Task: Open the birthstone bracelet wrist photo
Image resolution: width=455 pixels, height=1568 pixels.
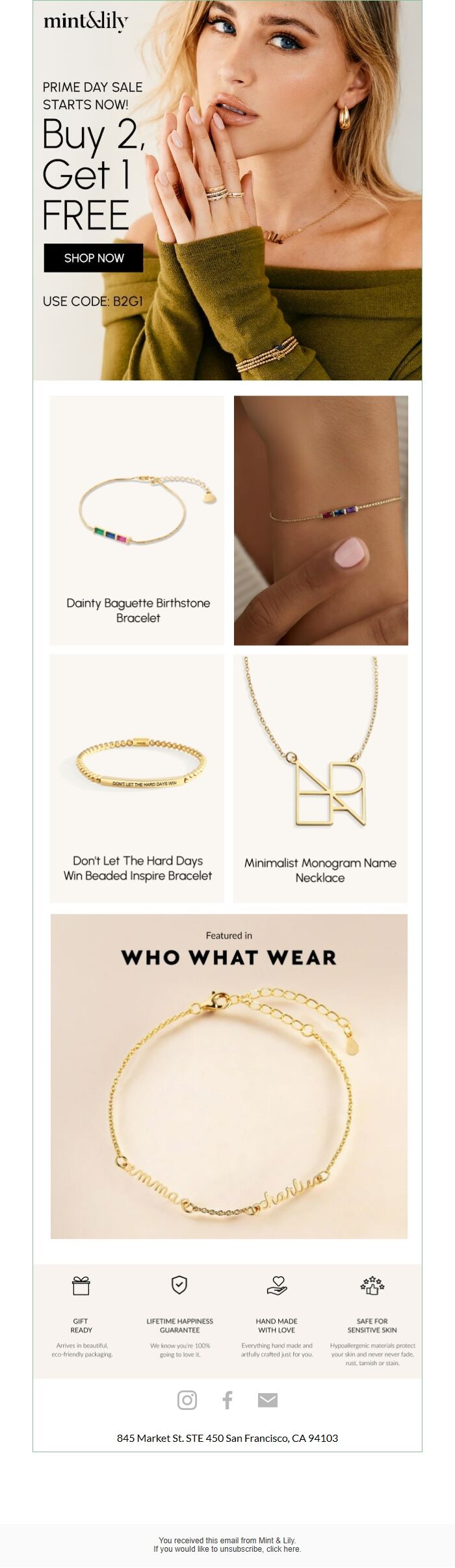Action: [x=320, y=520]
